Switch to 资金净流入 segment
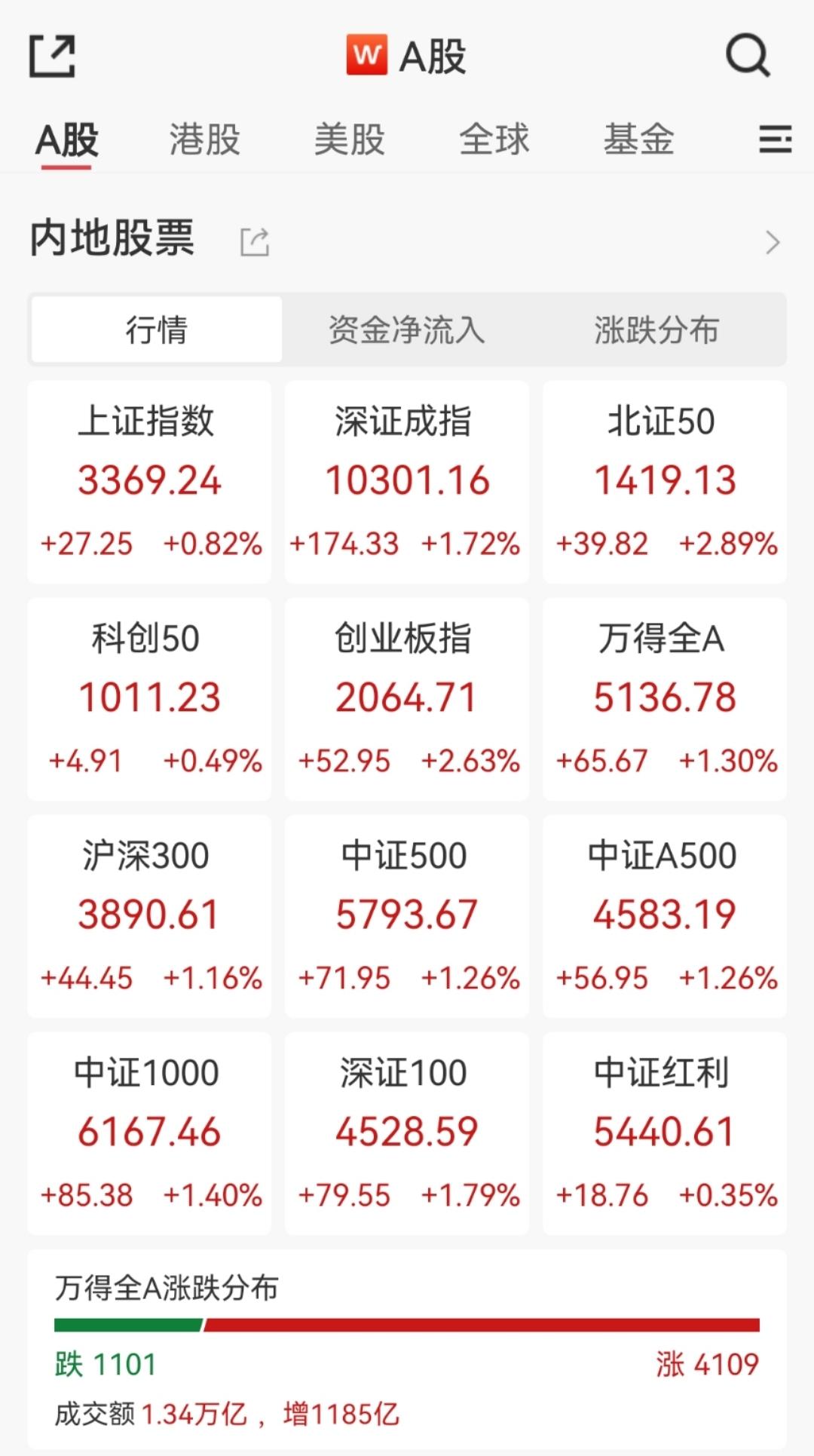 click(406, 330)
